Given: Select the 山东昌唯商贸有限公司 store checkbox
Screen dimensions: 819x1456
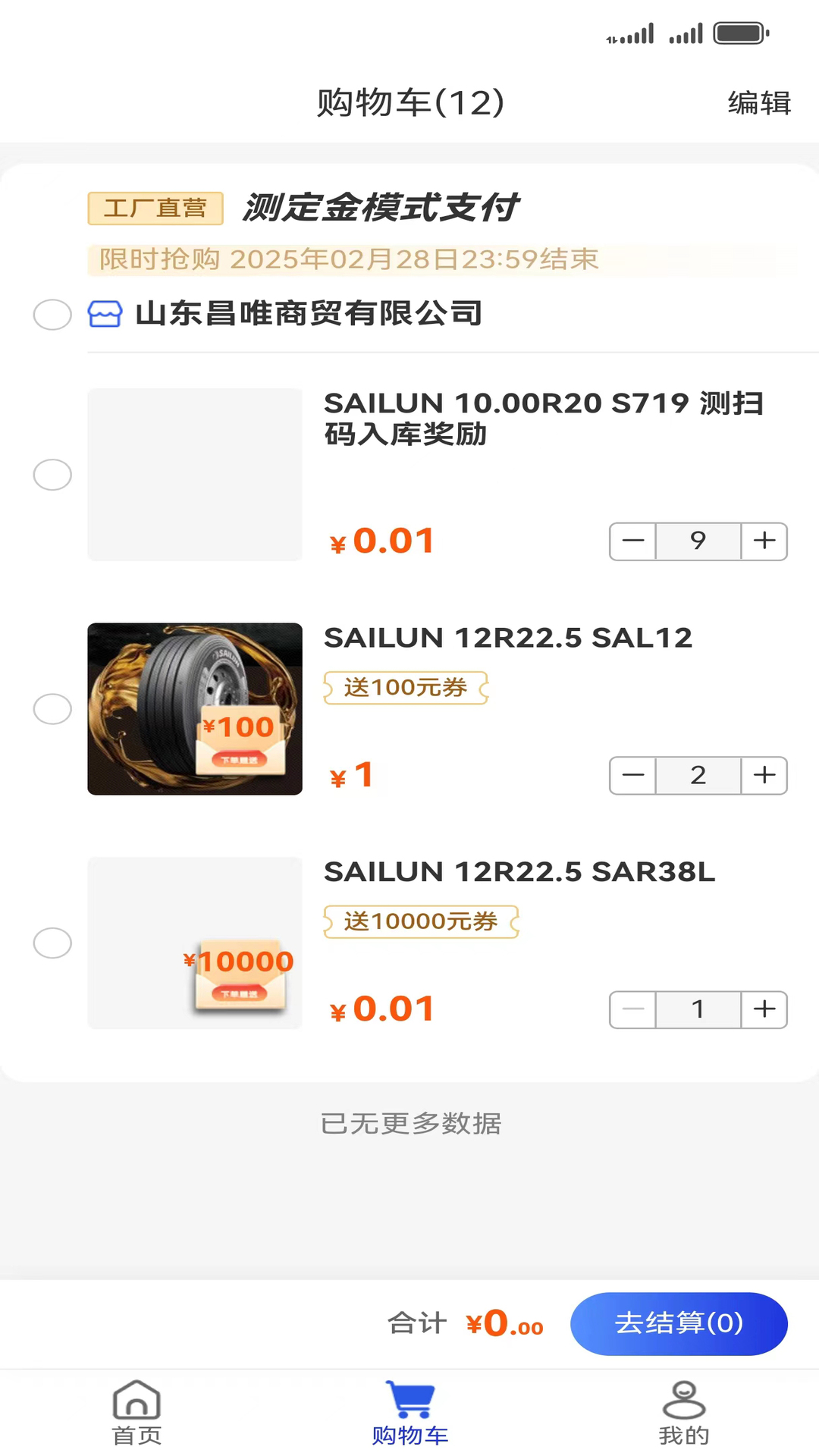Looking at the screenshot, I should [x=52, y=314].
